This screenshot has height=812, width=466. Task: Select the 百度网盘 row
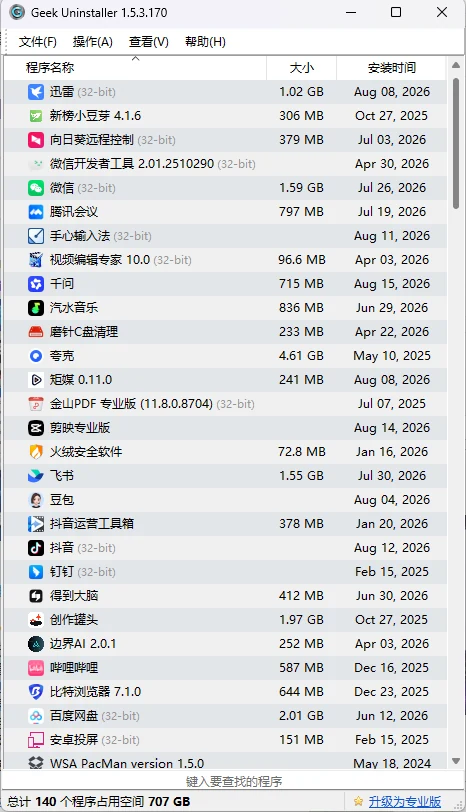point(225,716)
